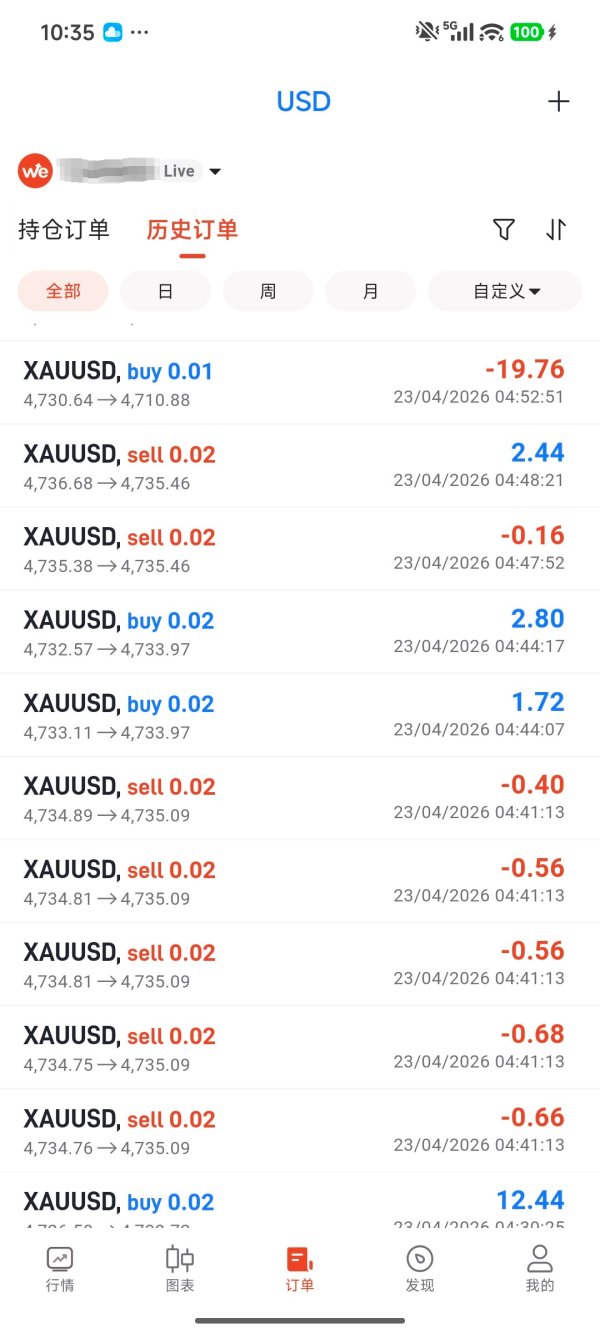The height and width of the screenshot is (1333, 600).
Task: Filter orders by 周
Action: [x=268, y=291]
